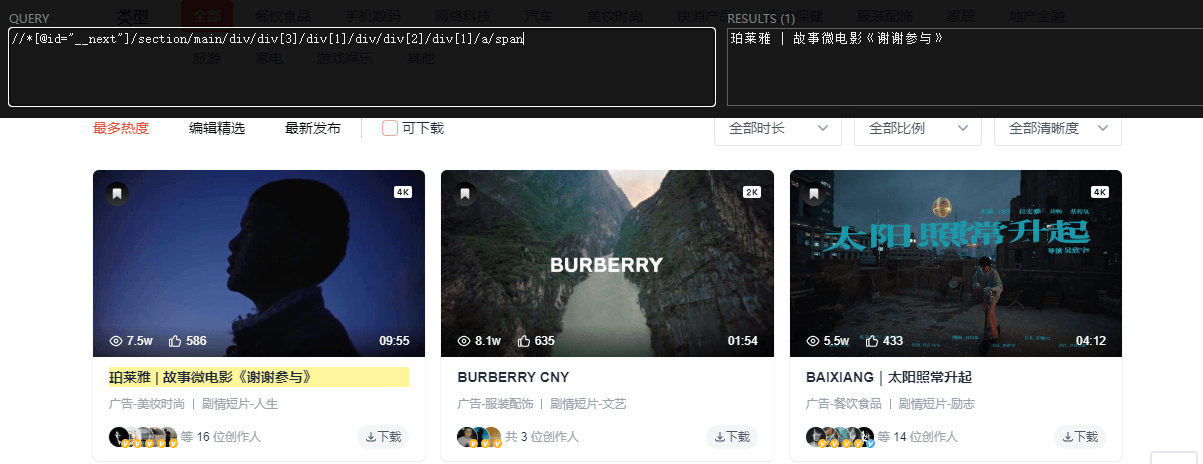The width and height of the screenshot is (1203, 464).
Task: View the 16 creators of 珀莱雅 video
Action: 221,437
